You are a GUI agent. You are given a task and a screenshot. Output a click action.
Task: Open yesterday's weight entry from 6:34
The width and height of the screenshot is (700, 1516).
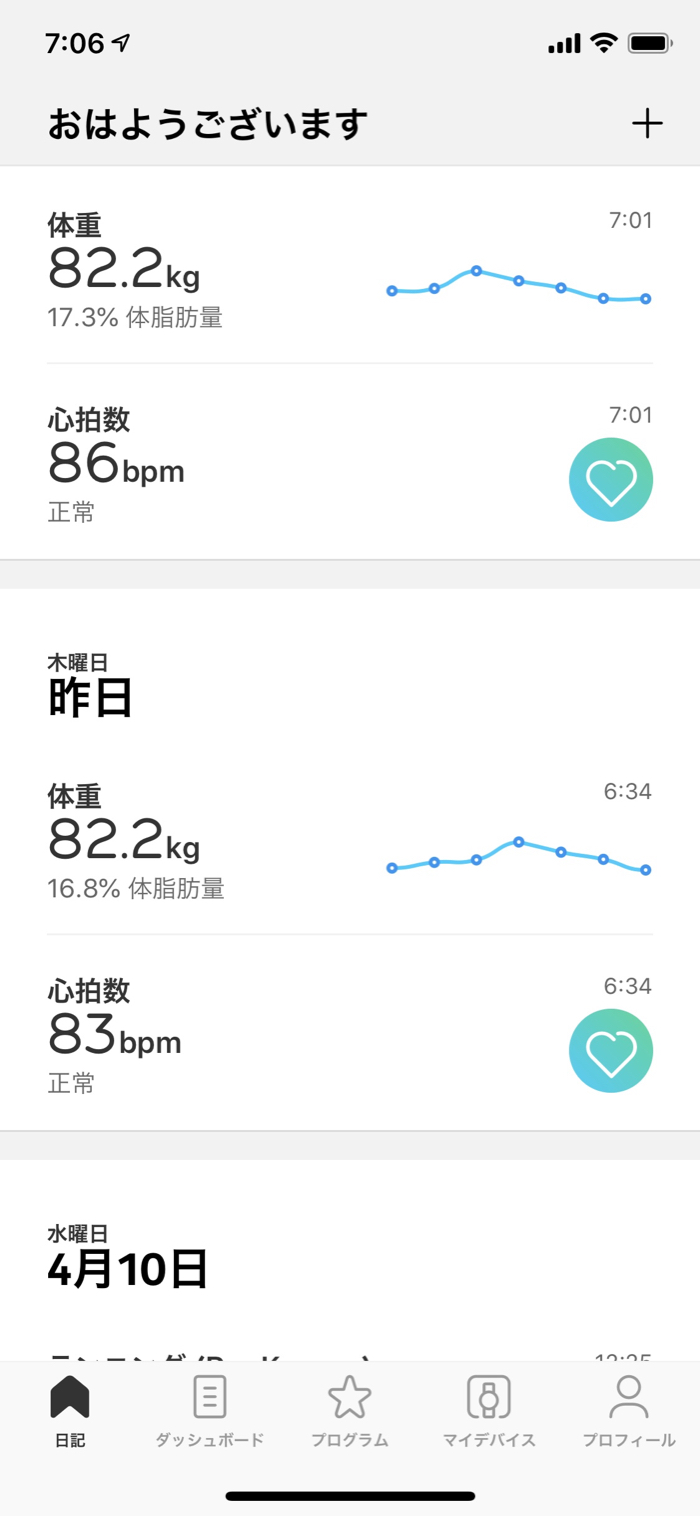coord(350,840)
